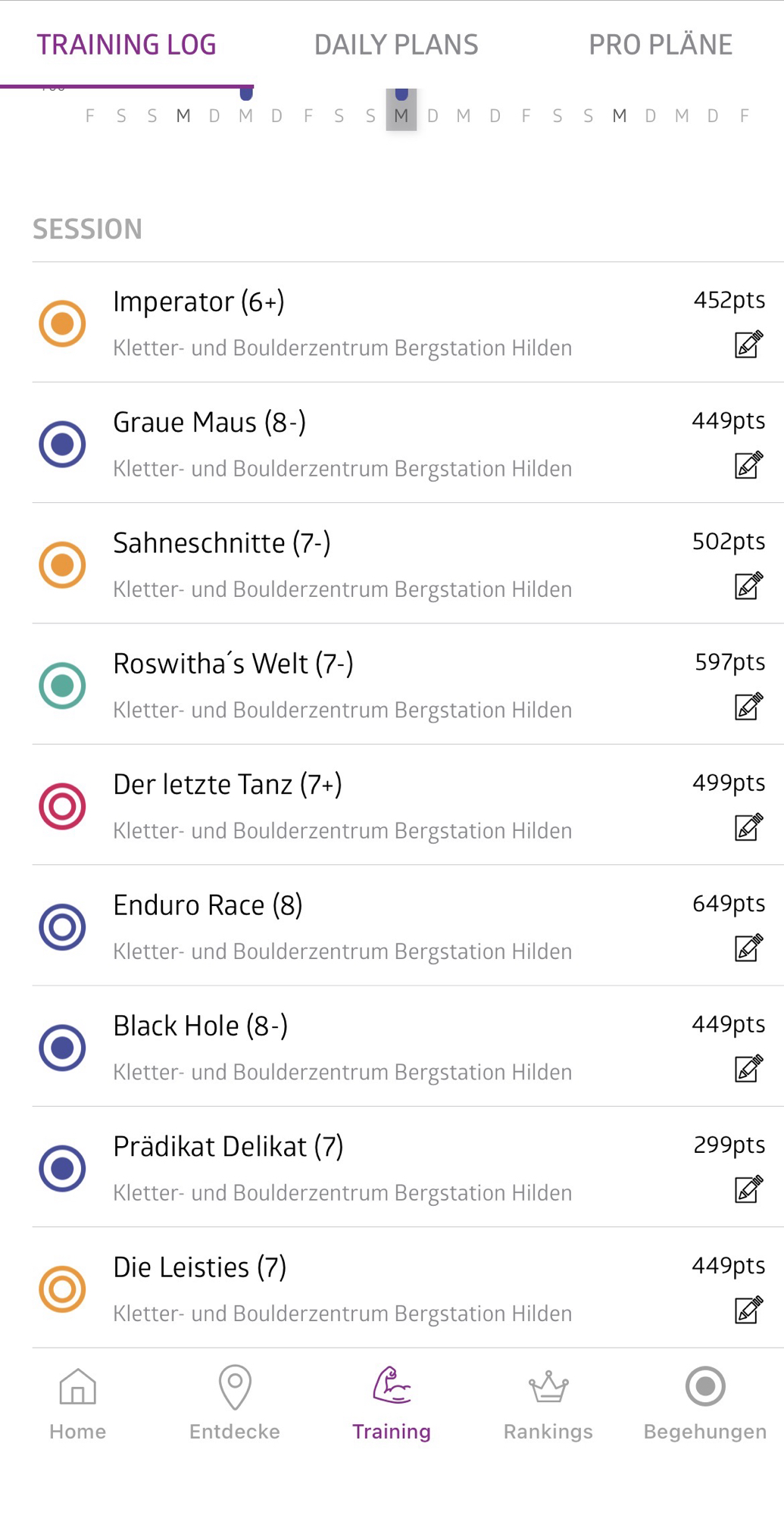Viewport: 784px width, 1515px height.
Task: Edit the Graue Maus (8-) entry
Action: pyautogui.click(x=748, y=464)
